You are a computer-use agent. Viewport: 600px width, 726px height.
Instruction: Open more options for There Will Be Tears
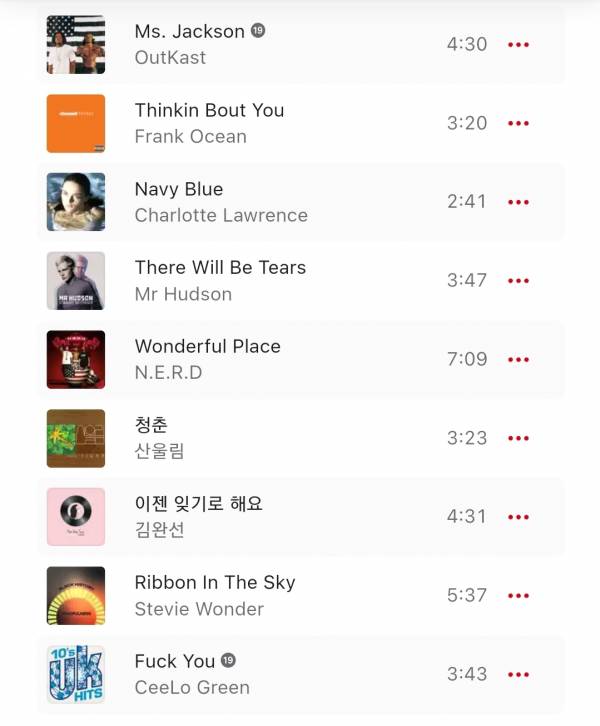coord(518,281)
